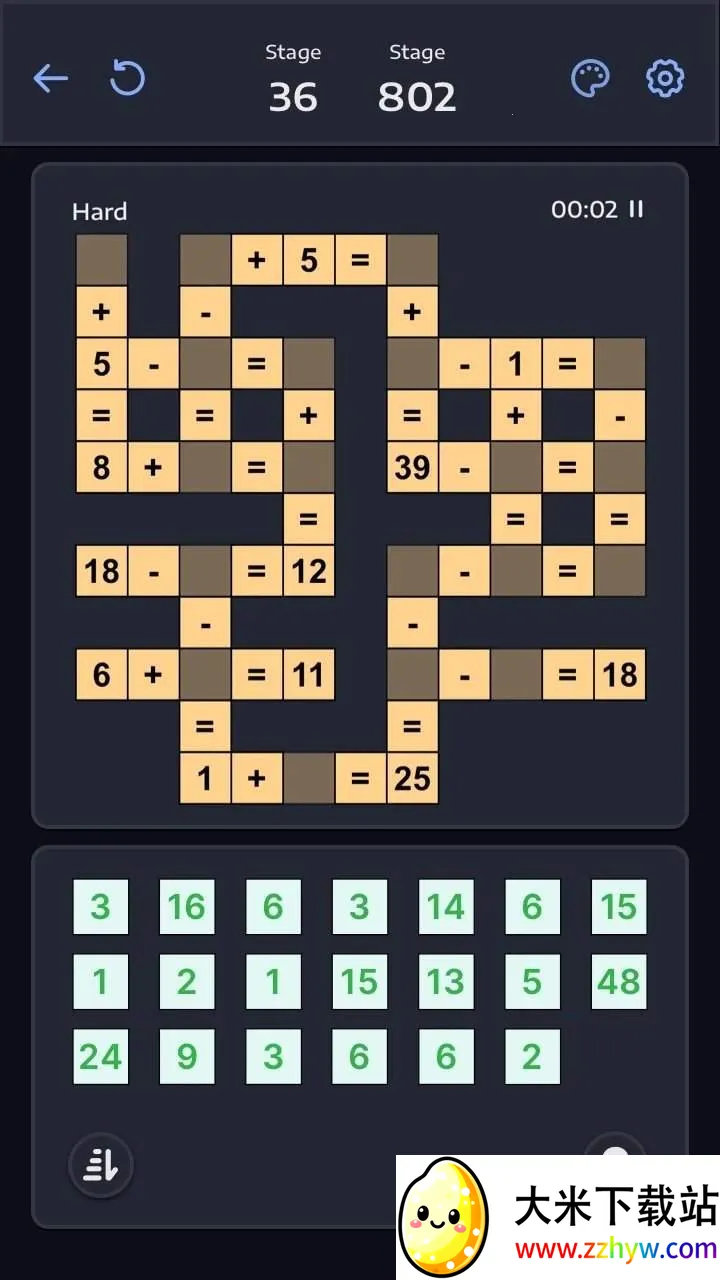Select the empty cell before '= 25'
Viewport: 720px width, 1280px height.
[x=309, y=779]
